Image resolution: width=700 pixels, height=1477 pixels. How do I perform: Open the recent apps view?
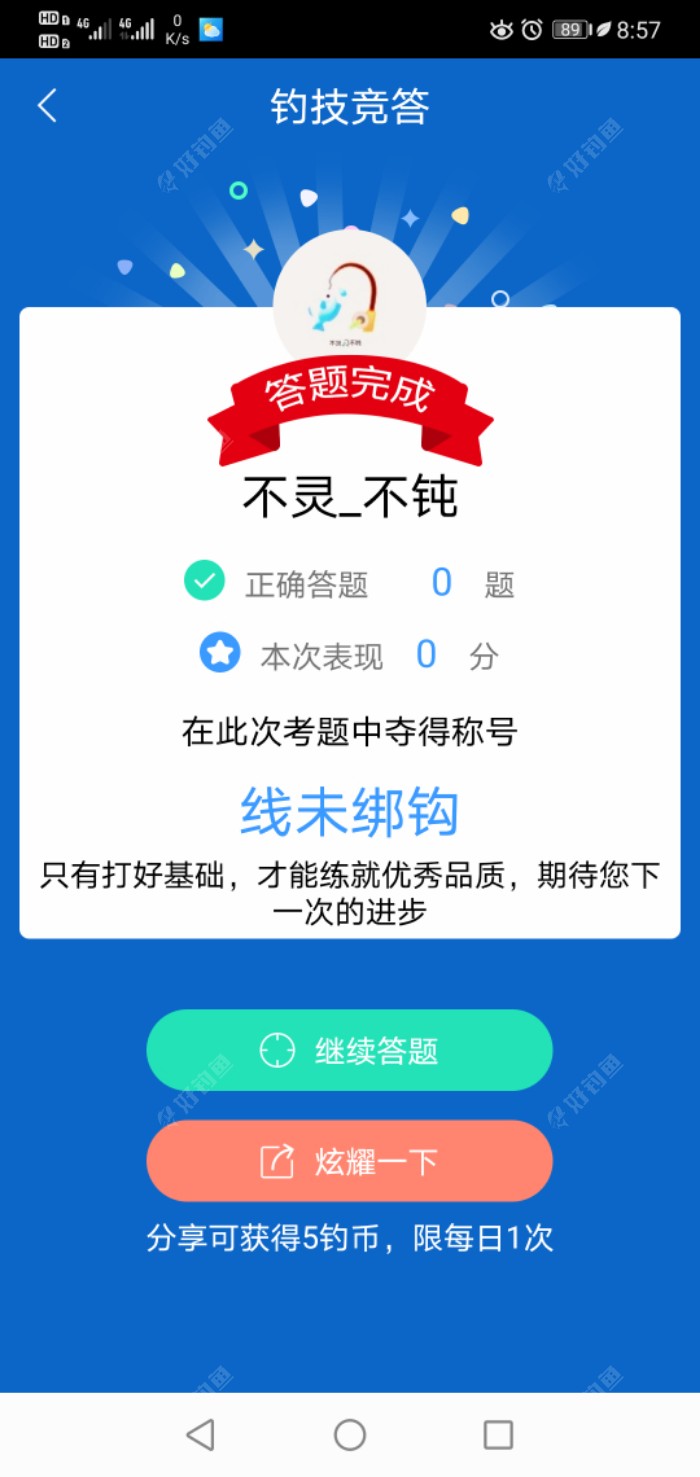click(x=498, y=1434)
